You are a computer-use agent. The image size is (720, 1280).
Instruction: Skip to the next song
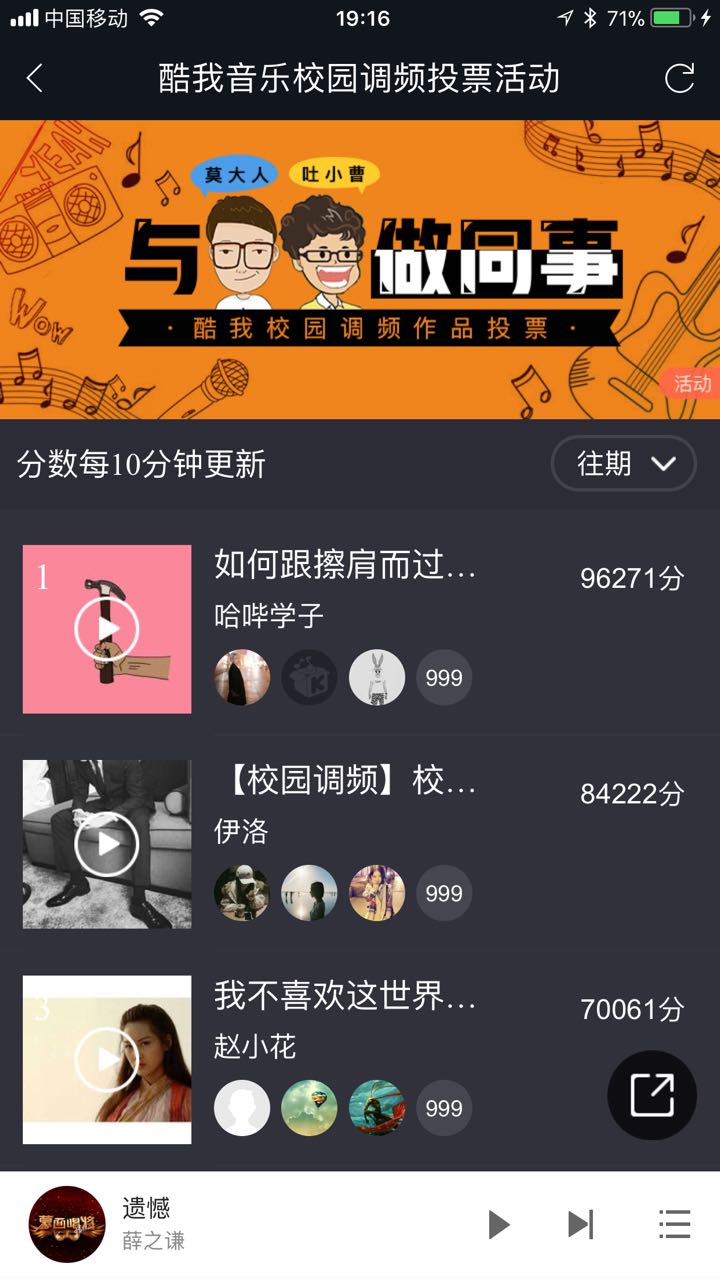pyautogui.click(x=580, y=1224)
